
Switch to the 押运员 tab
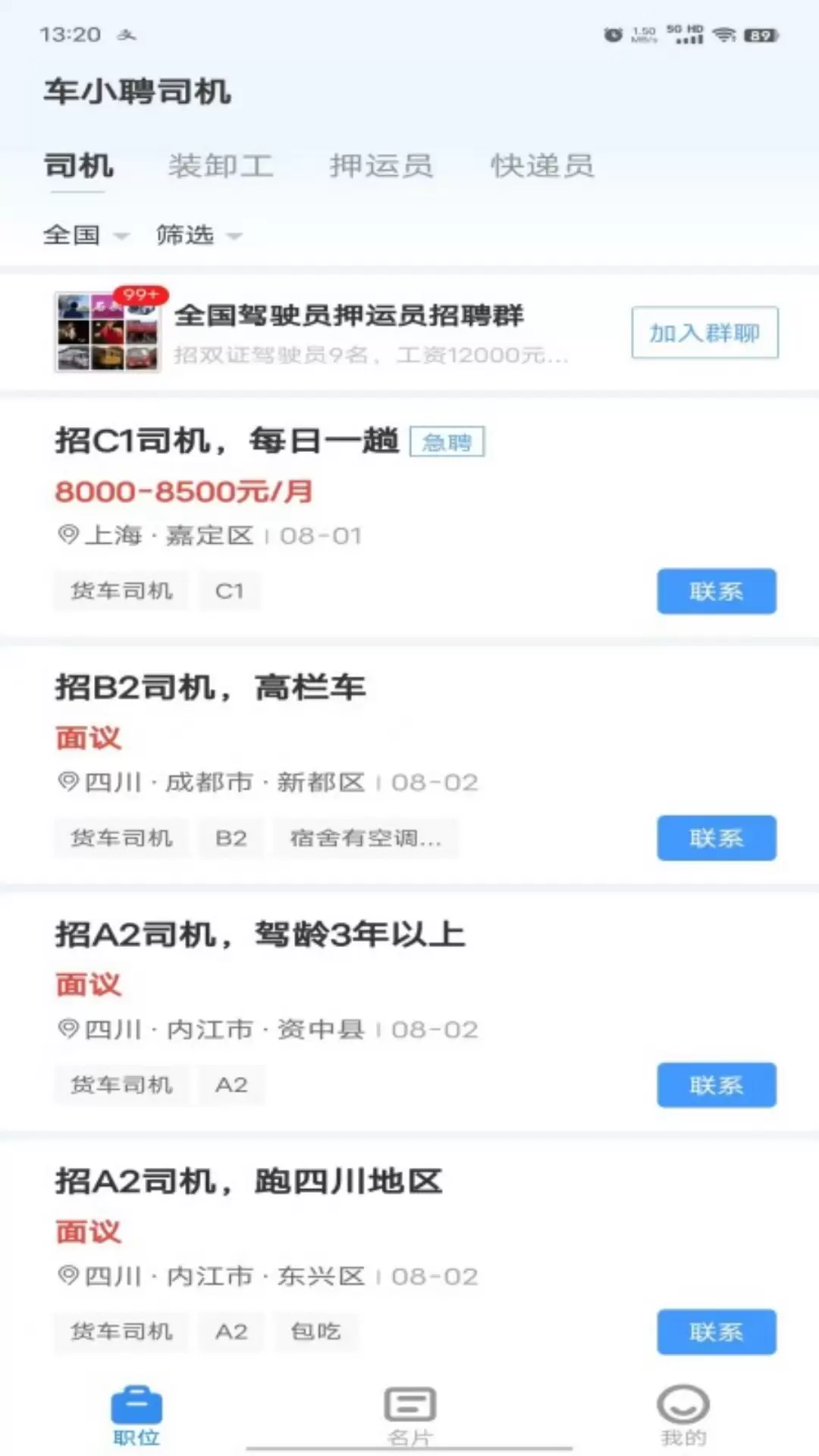point(381,165)
